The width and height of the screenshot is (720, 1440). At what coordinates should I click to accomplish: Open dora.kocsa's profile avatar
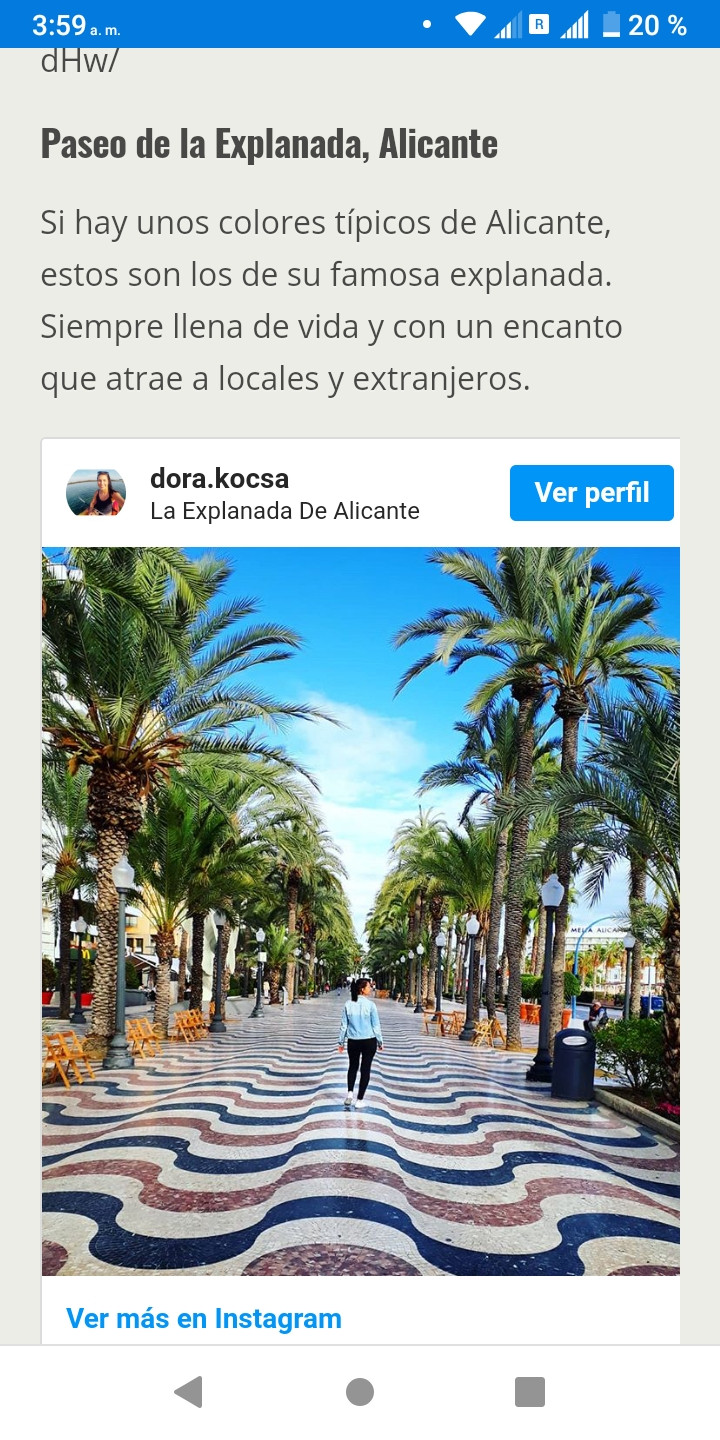coord(96,493)
